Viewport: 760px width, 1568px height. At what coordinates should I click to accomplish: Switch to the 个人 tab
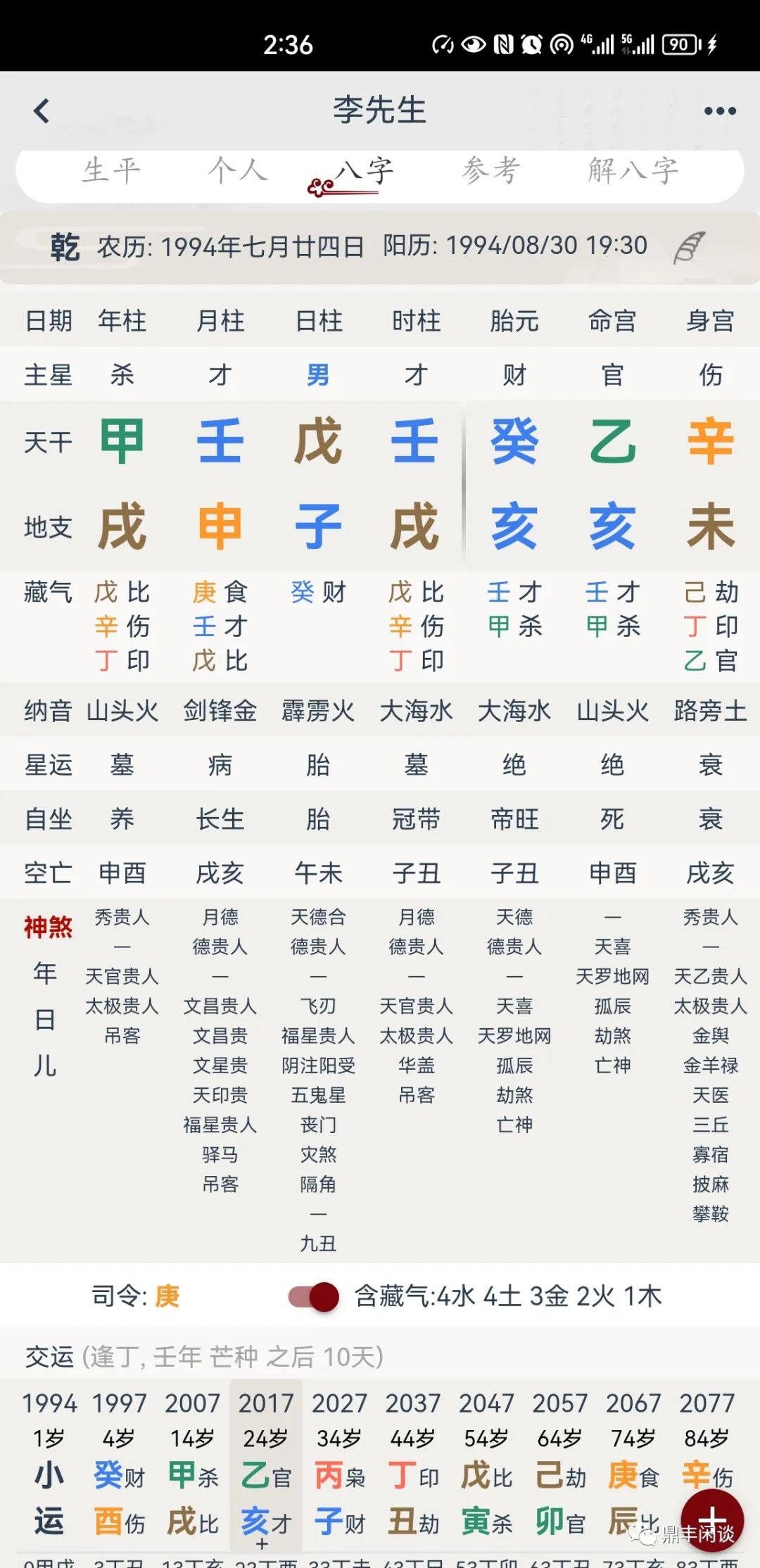click(x=237, y=171)
